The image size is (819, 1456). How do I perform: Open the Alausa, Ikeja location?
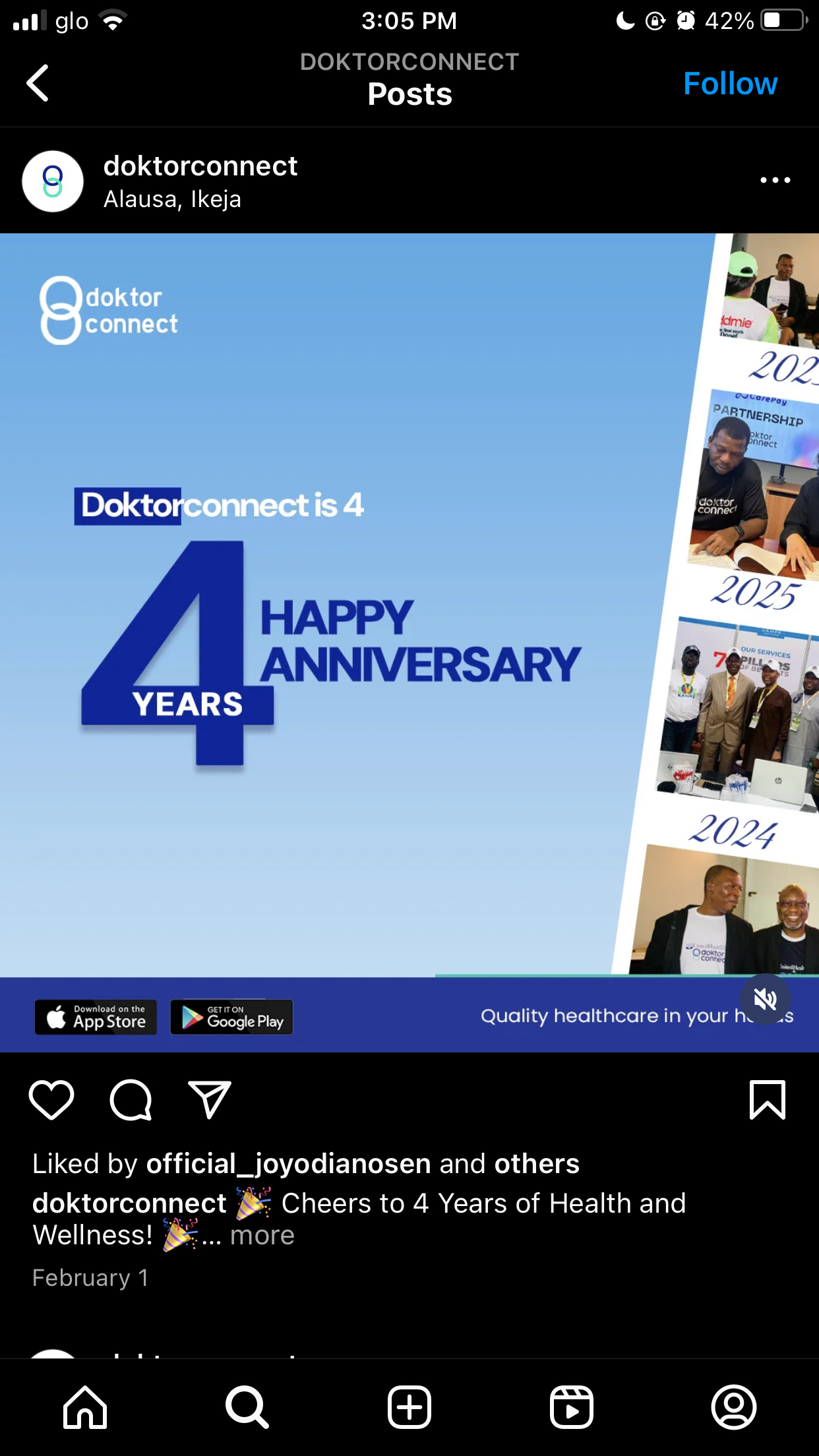(172, 199)
